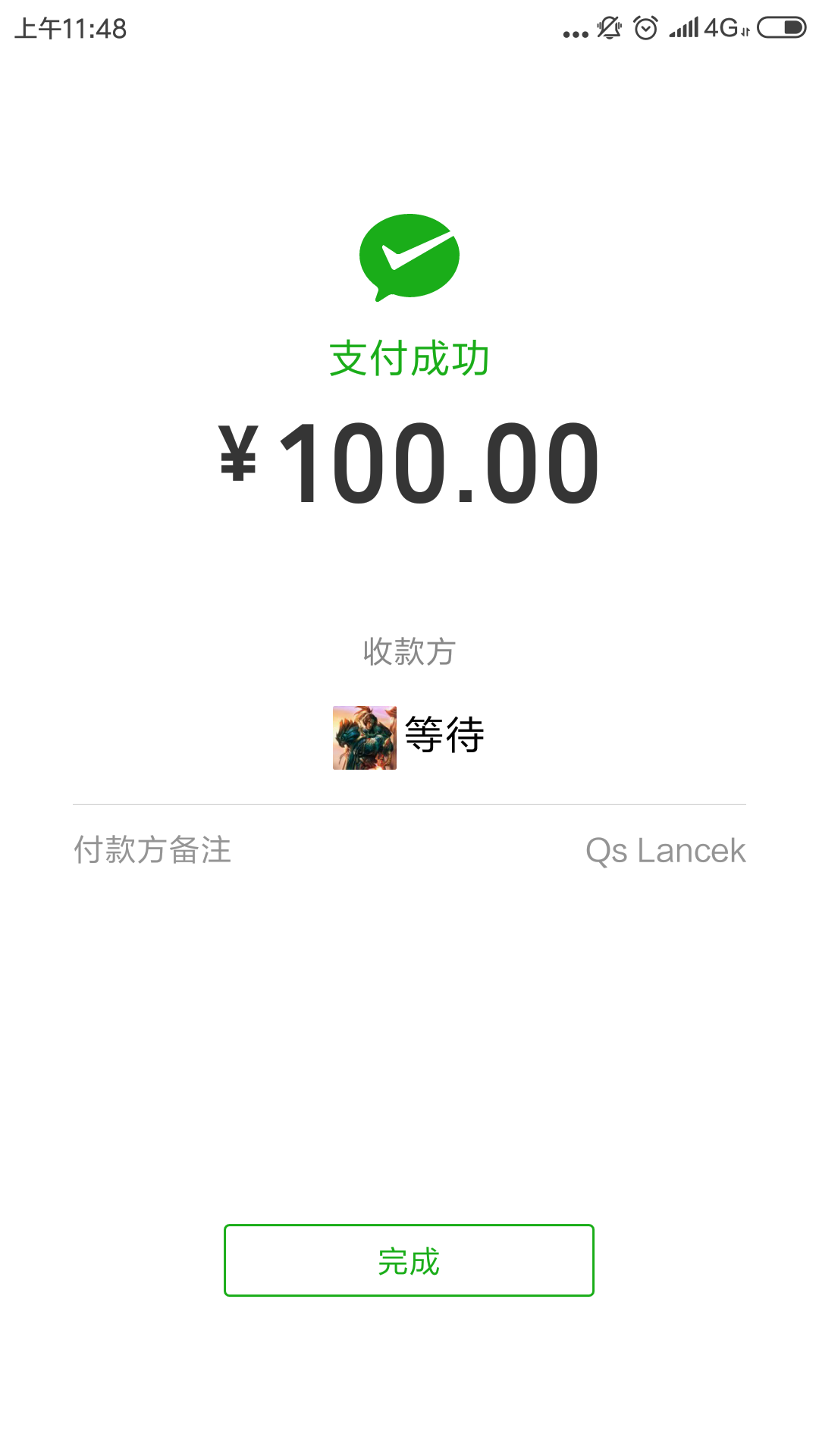819x1456 pixels.
Task: Click the muted notification icon
Action: pyautogui.click(x=609, y=27)
